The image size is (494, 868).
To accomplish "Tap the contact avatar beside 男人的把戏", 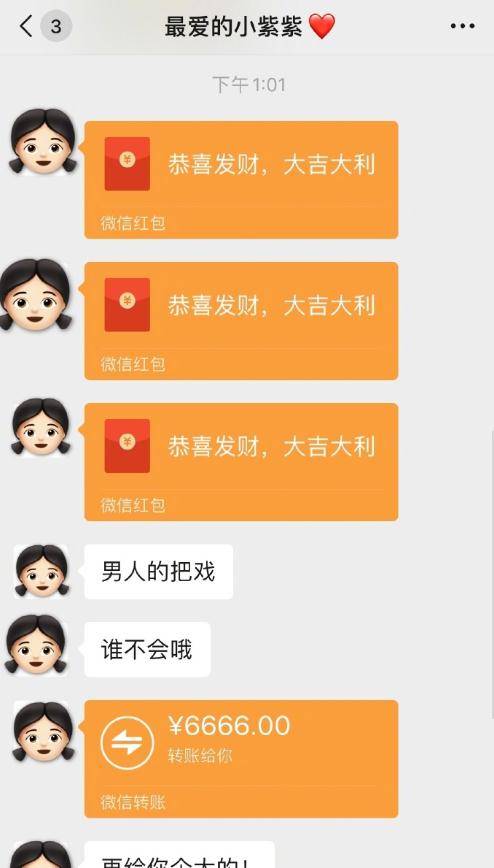I will coord(42,571).
